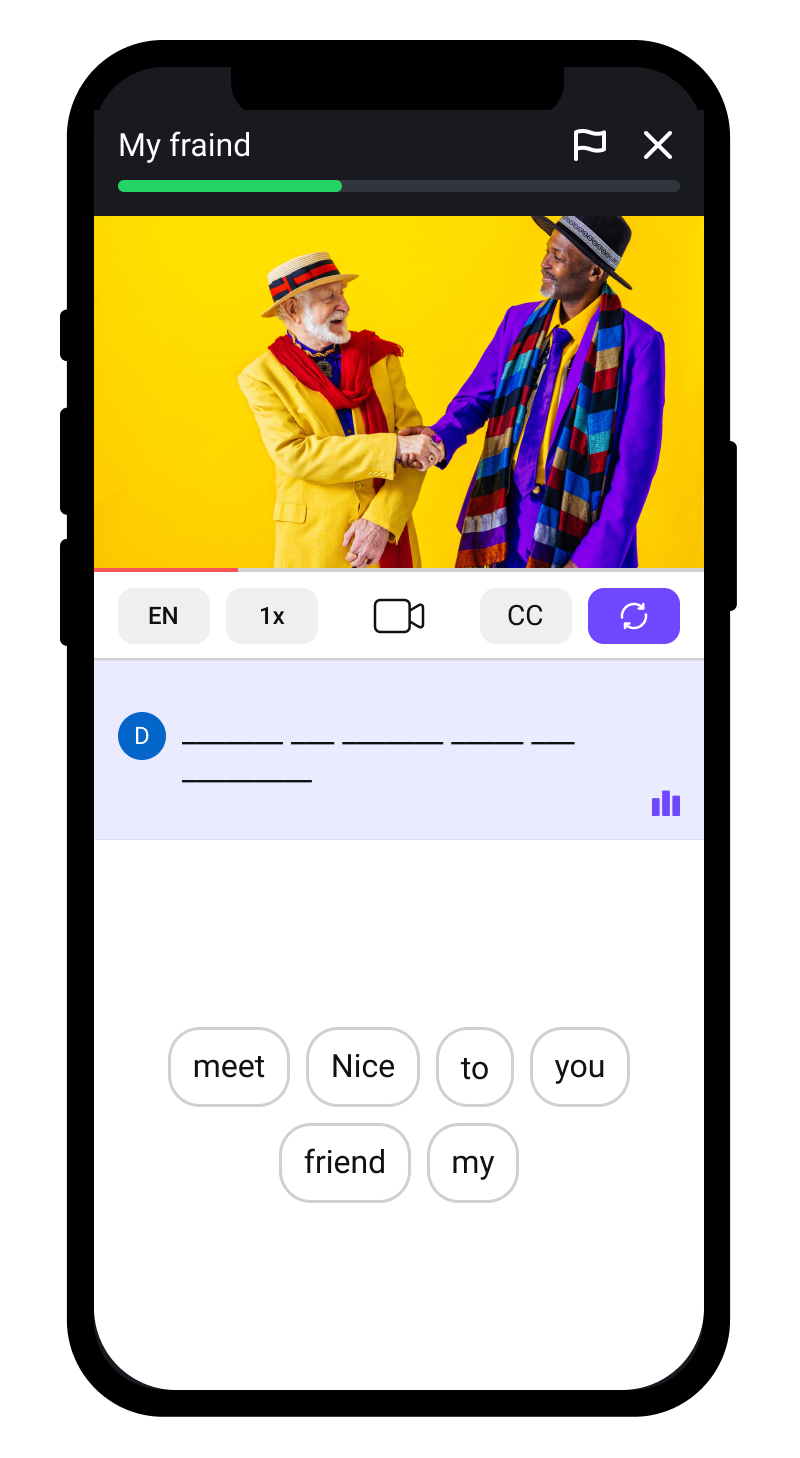800x1458 pixels.
Task: Tap the video camera icon
Action: click(399, 616)
